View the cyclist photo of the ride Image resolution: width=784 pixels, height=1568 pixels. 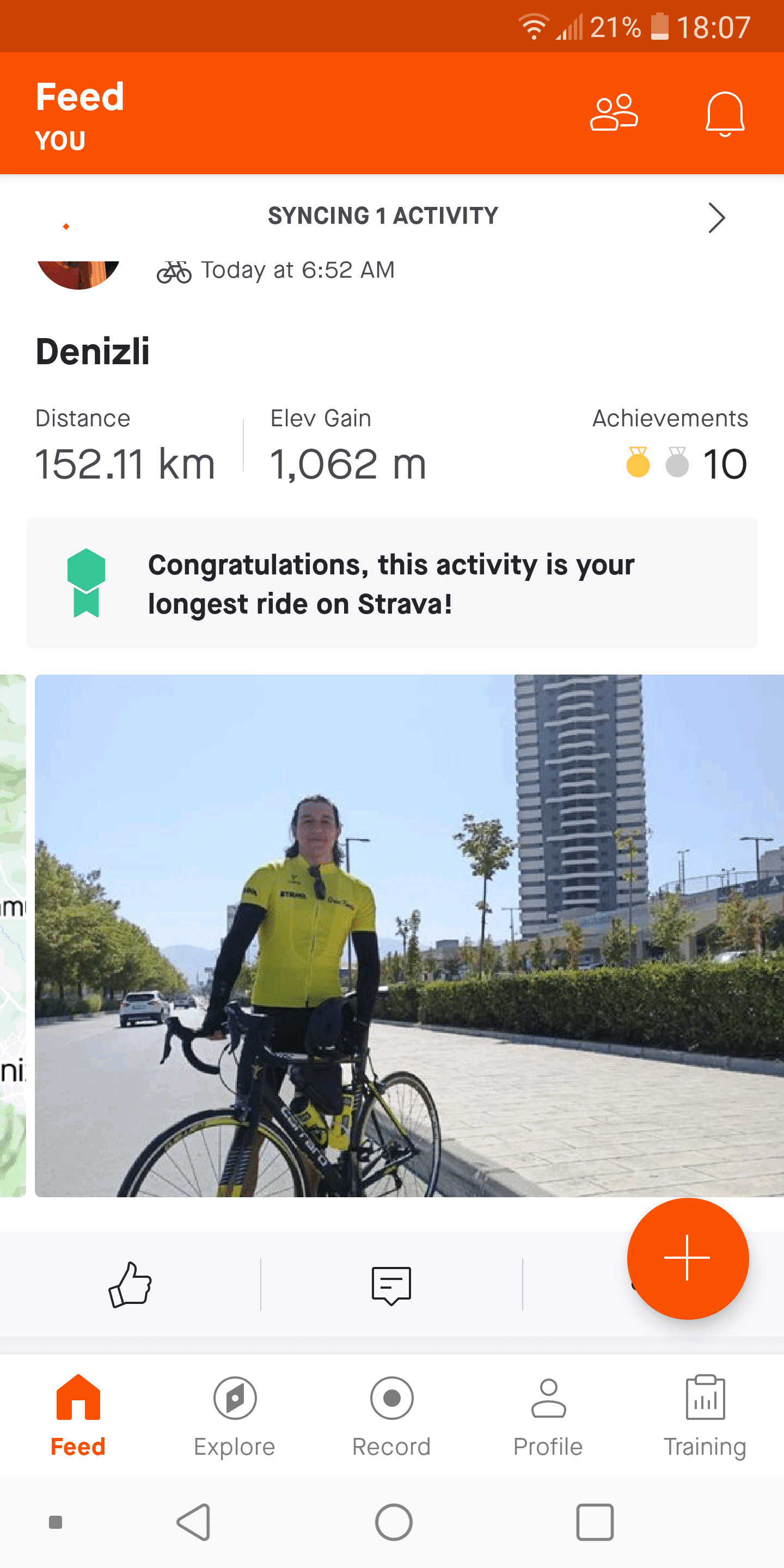(x=408, y=935)
